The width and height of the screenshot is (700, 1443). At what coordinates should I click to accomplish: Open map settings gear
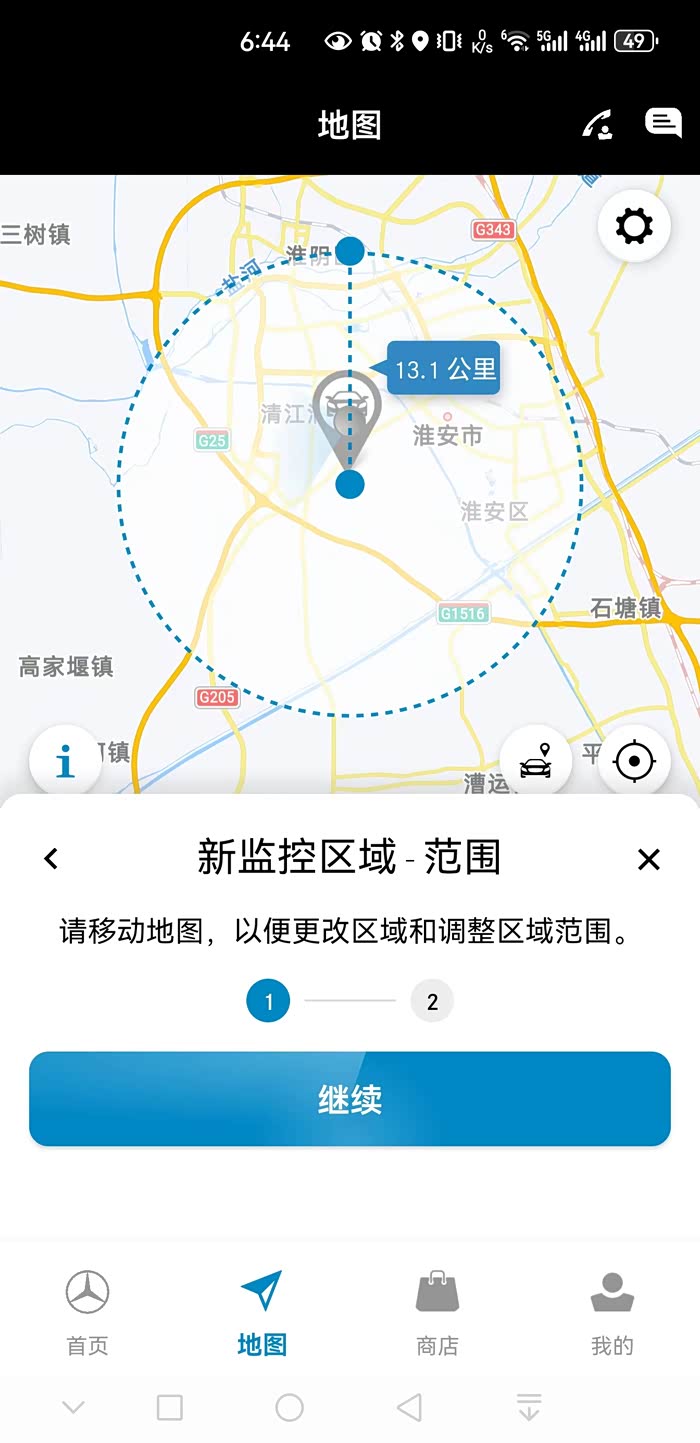(x=634, y=226)
